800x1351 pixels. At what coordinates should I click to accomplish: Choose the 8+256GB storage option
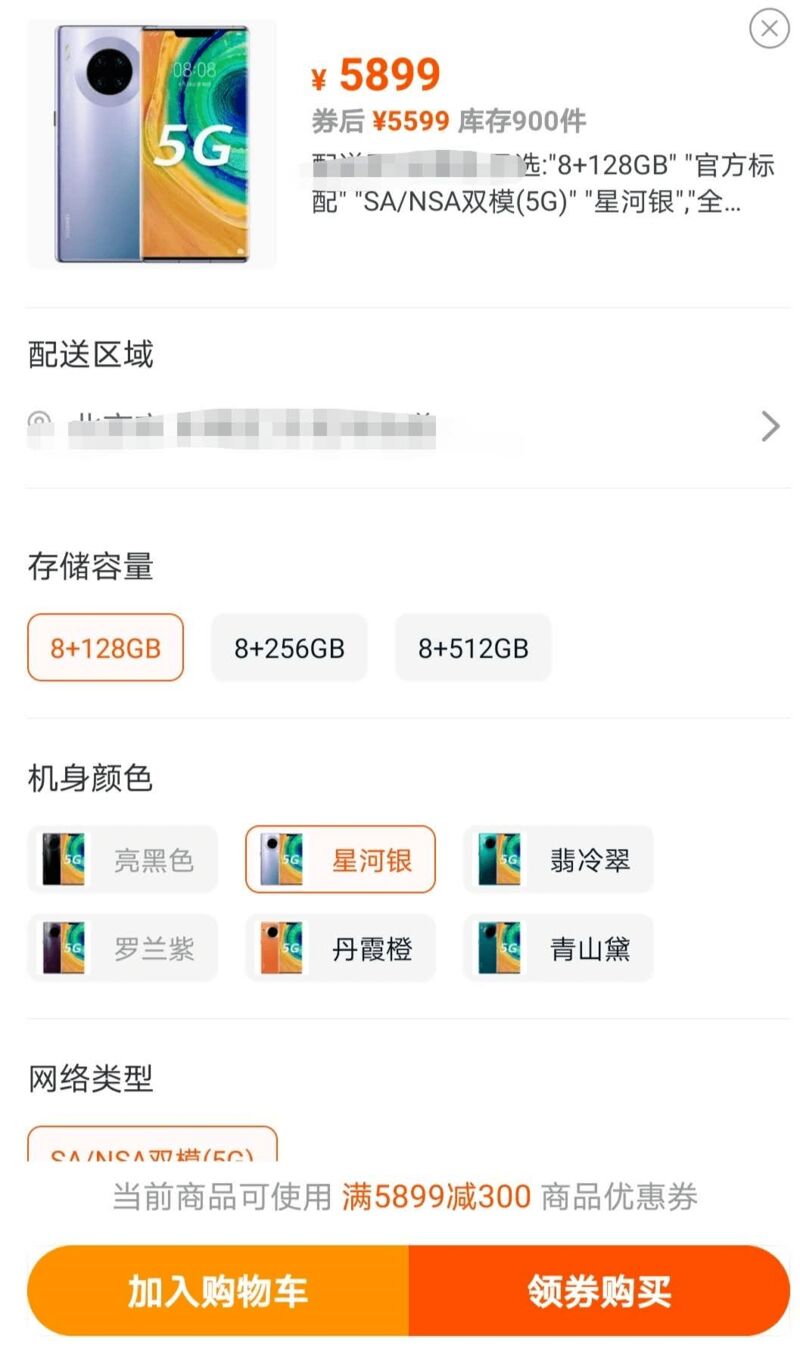pyautogui.click(x=289, y=648)
